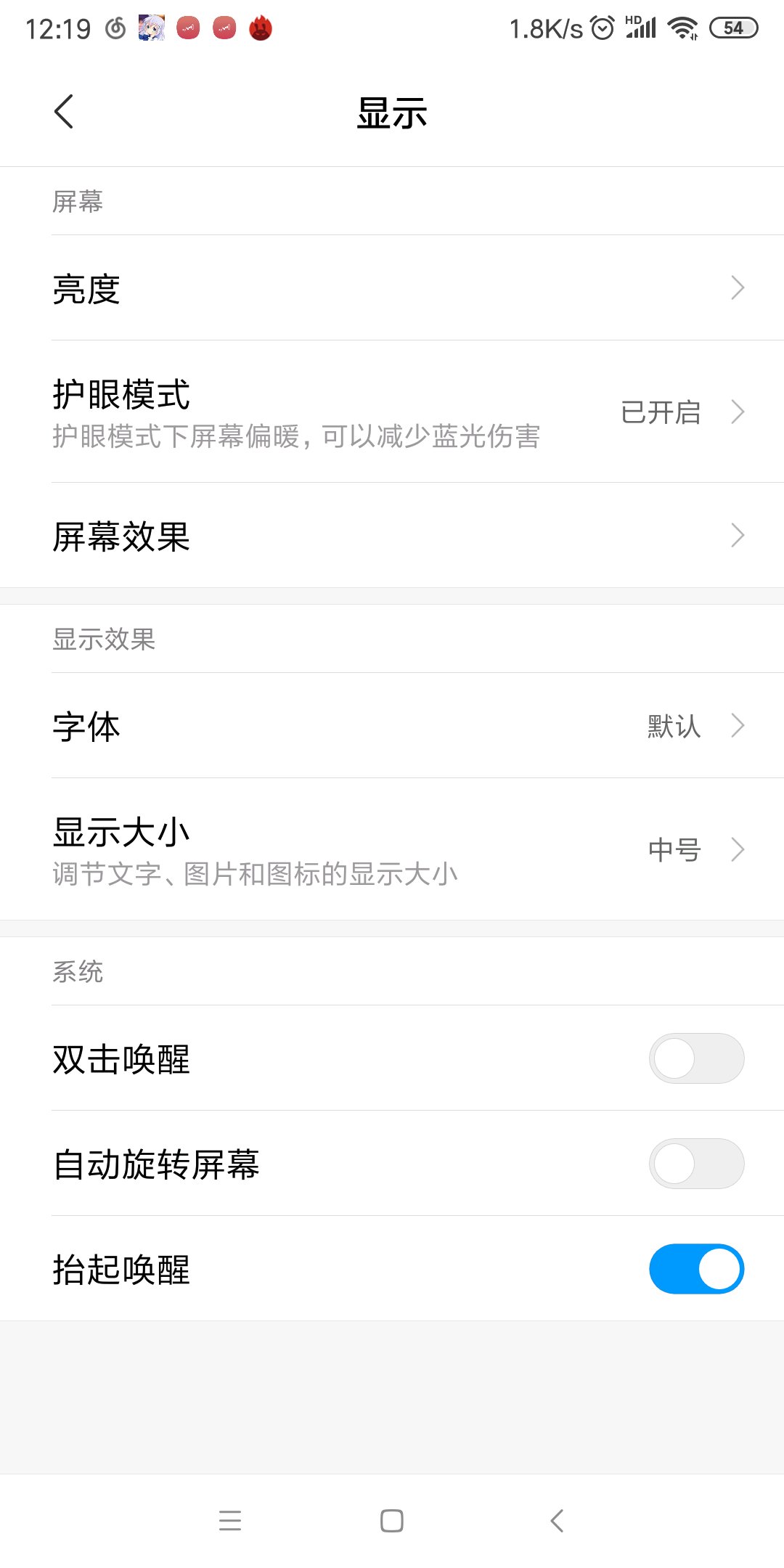Turn on 自动旋转屏幕 auto-rotate

[695, 1164]
